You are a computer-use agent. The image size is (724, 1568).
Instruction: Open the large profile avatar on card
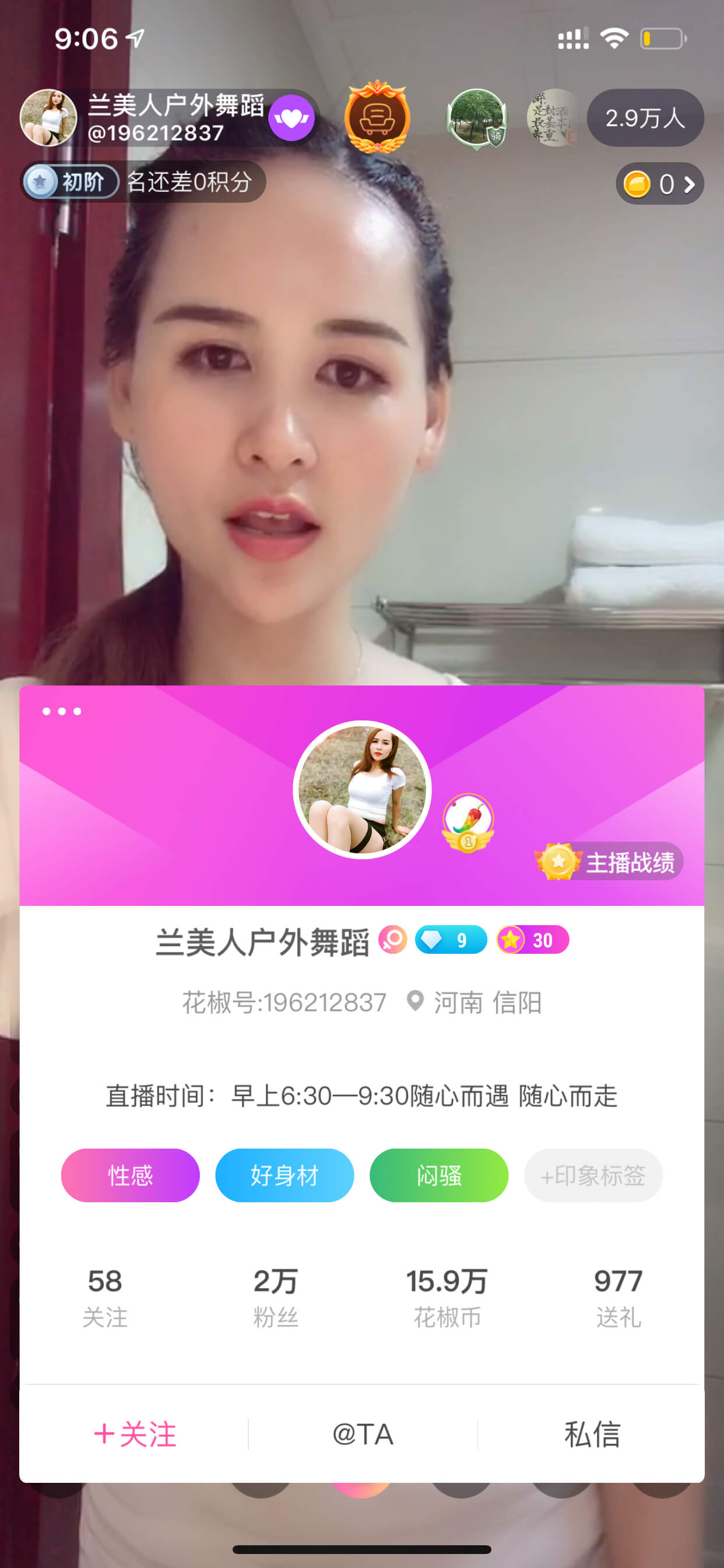[362, 789]
